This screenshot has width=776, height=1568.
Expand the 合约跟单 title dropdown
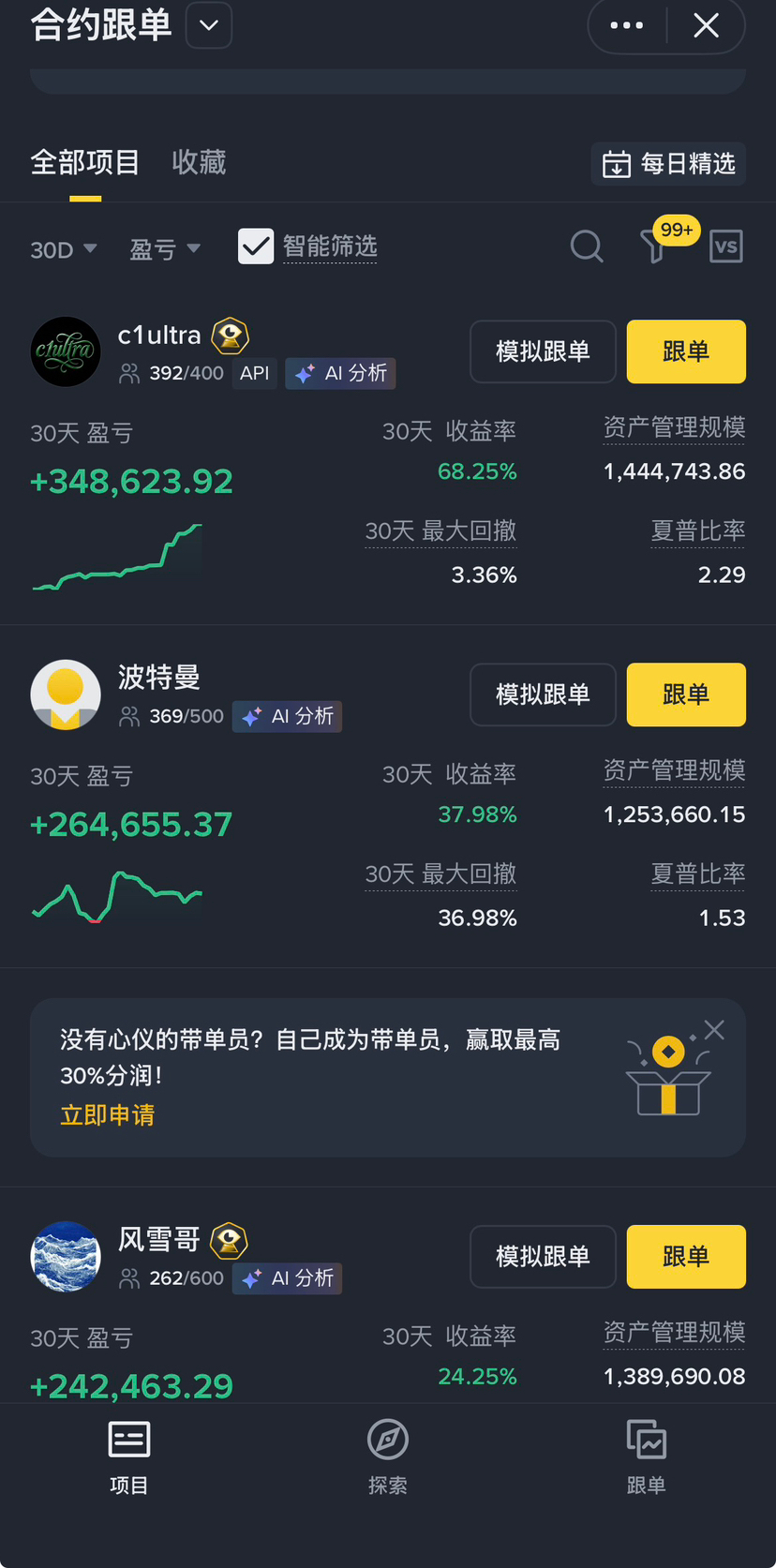(x=209, y=25)
